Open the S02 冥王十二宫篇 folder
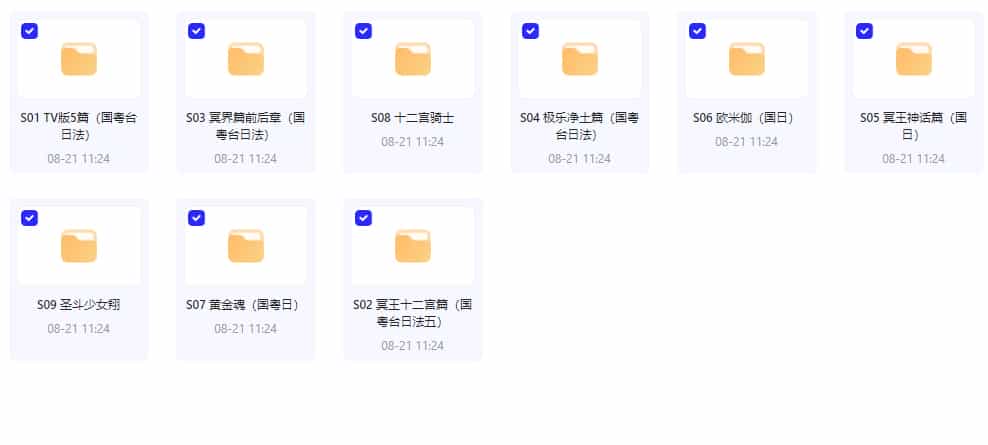988x445 pixels. [x=413, y=247]
